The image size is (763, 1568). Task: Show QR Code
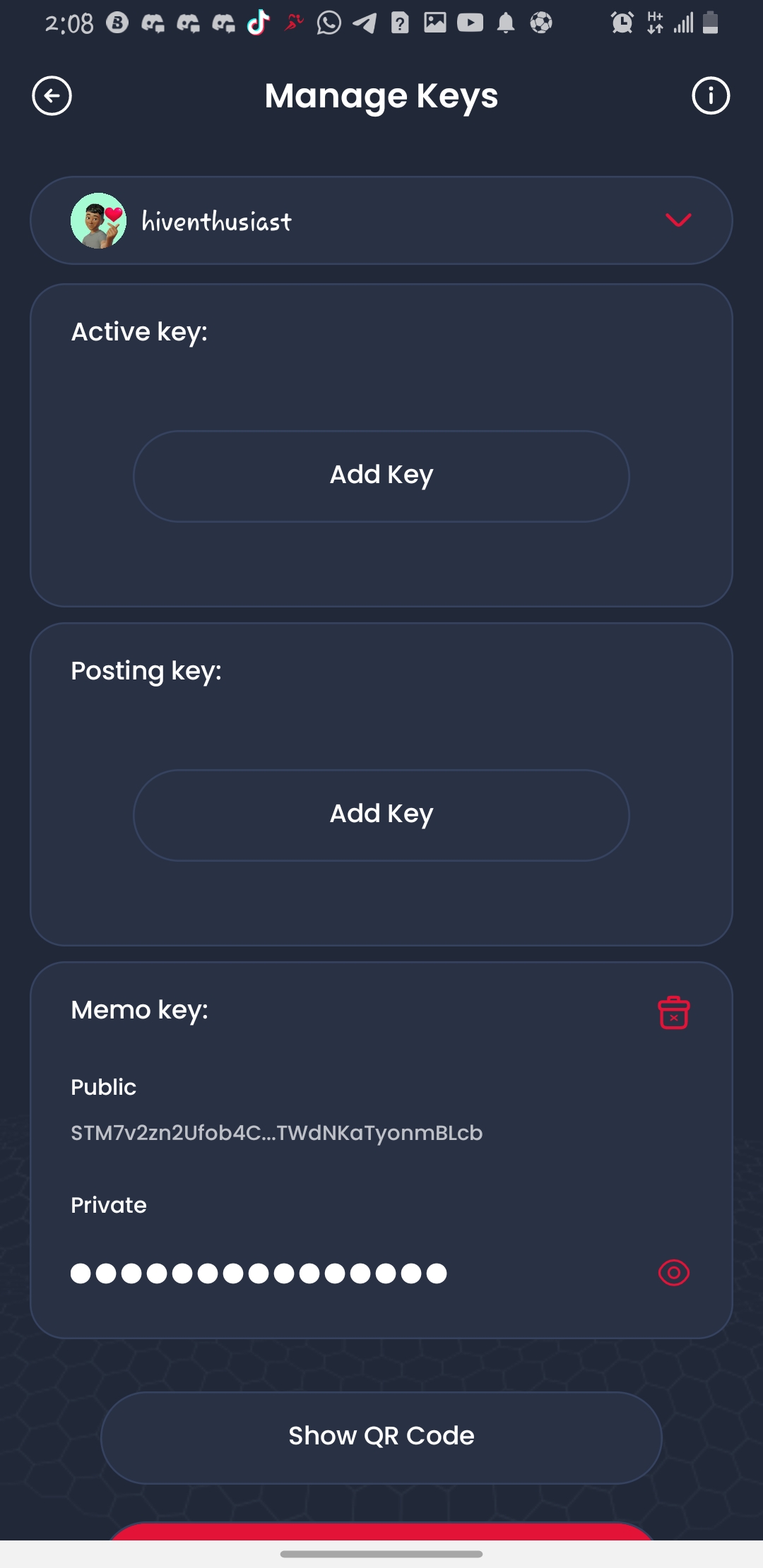381,1437
